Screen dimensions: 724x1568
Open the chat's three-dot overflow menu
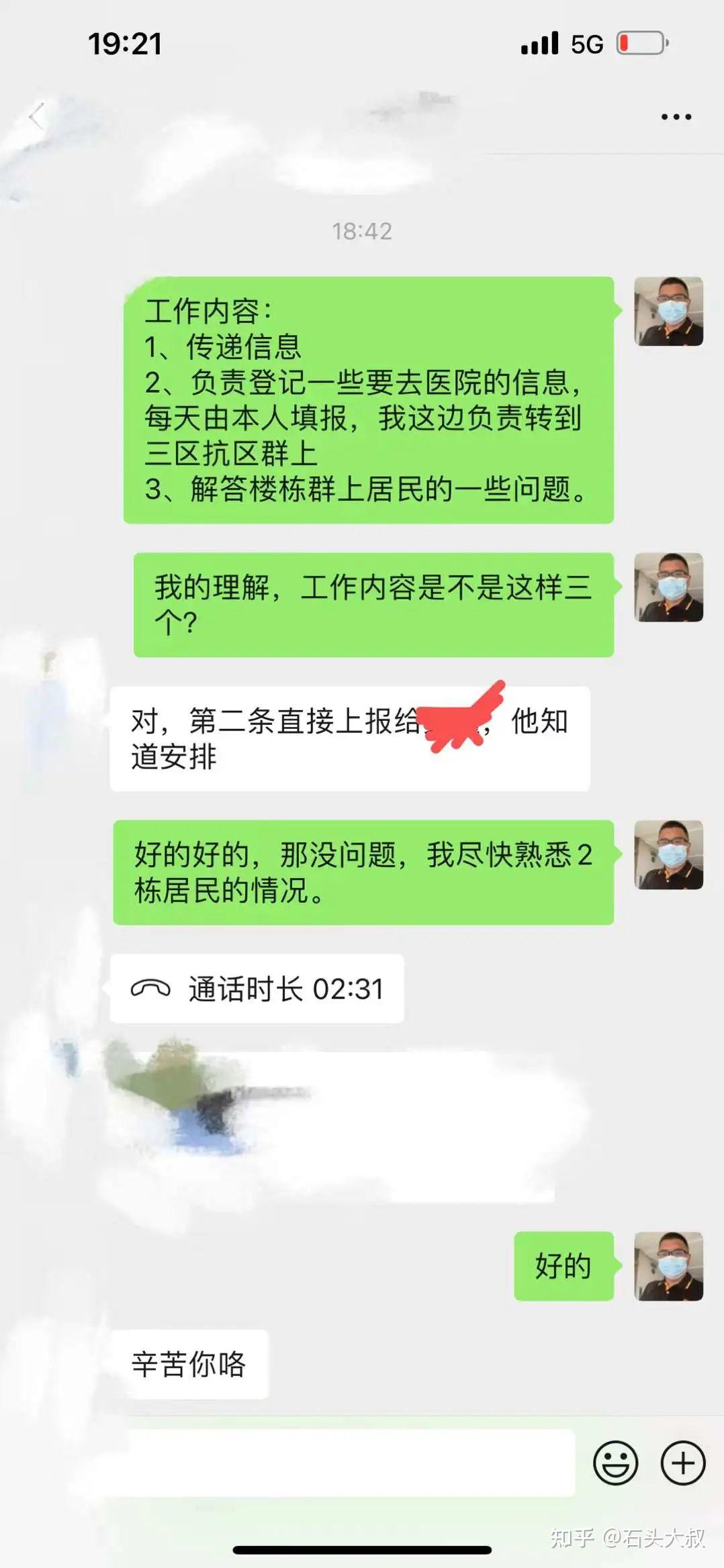pyautogui.click(x=676, y=117)
